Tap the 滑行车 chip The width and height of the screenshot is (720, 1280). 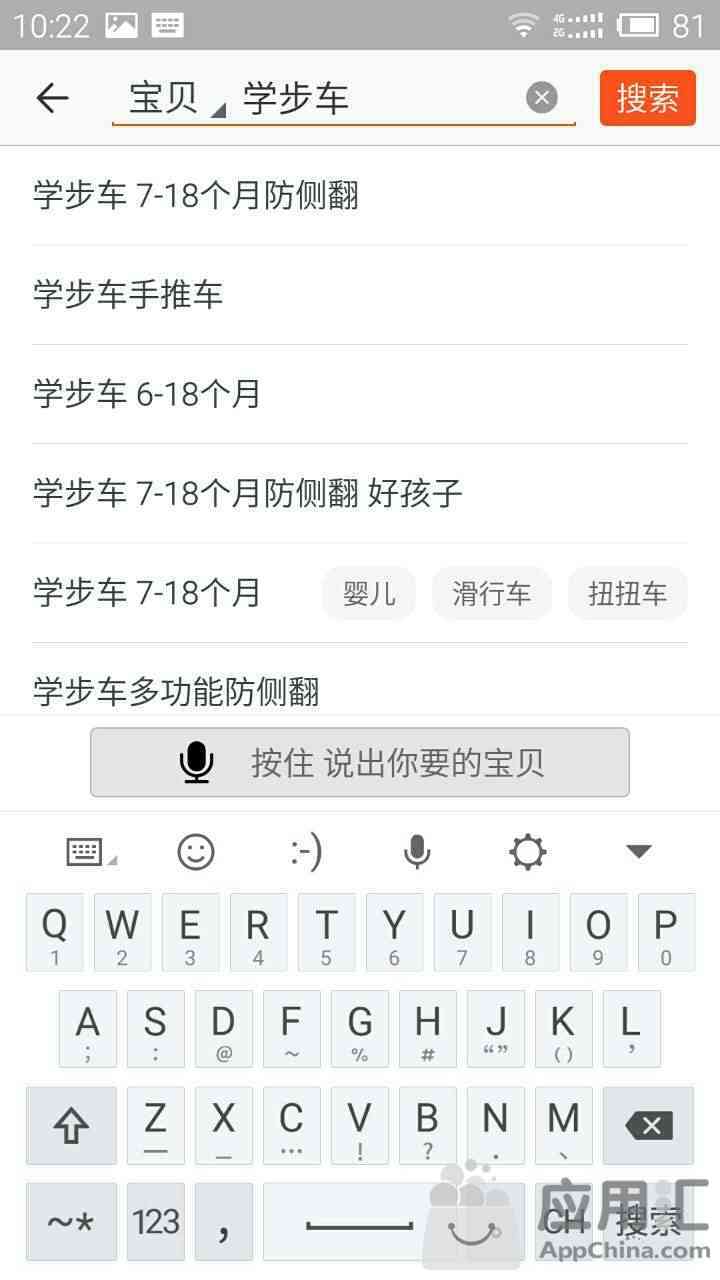pyautogui.click(x=492, y=594)
